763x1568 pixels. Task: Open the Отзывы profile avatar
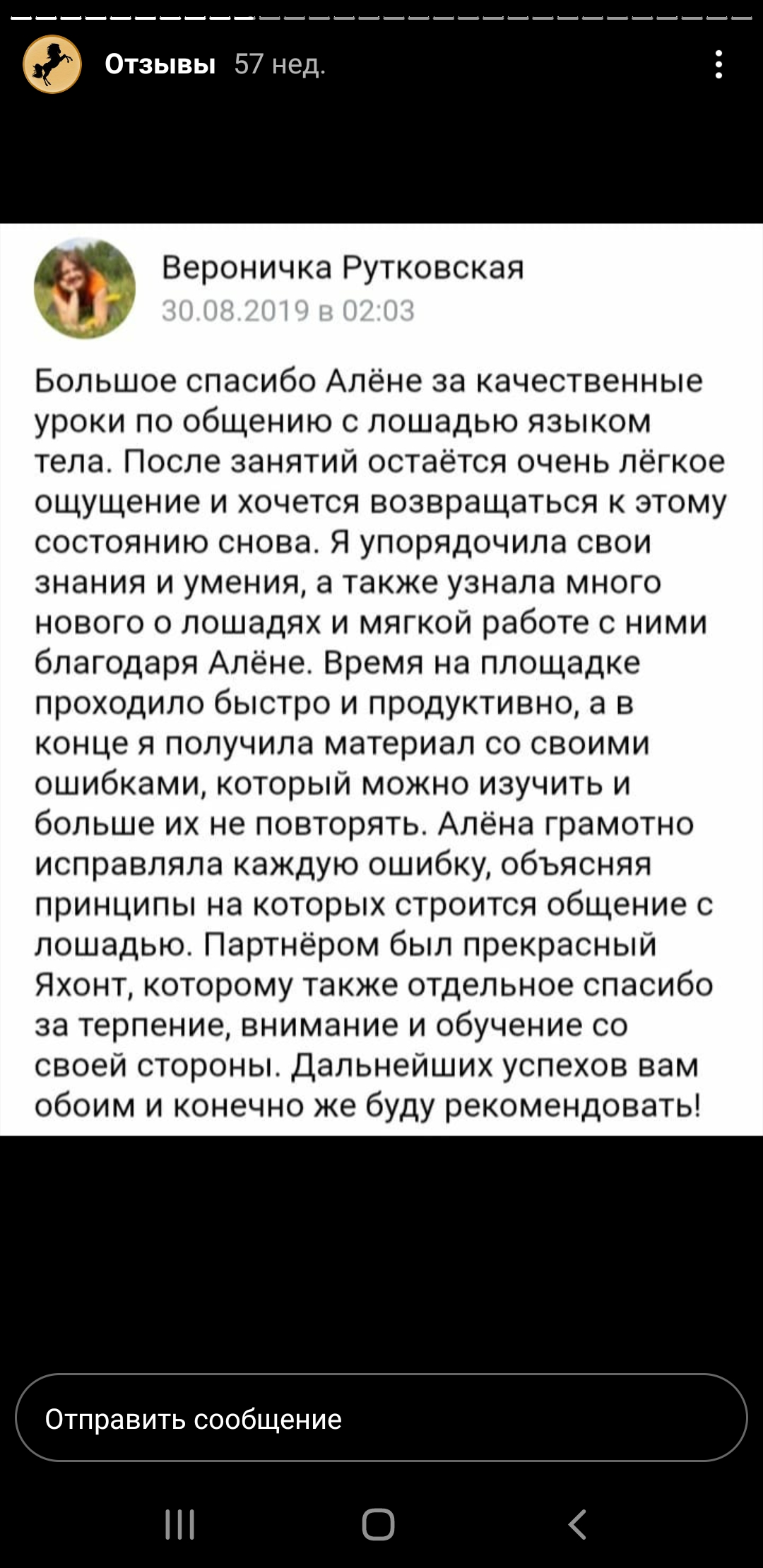tap(52, 64)
